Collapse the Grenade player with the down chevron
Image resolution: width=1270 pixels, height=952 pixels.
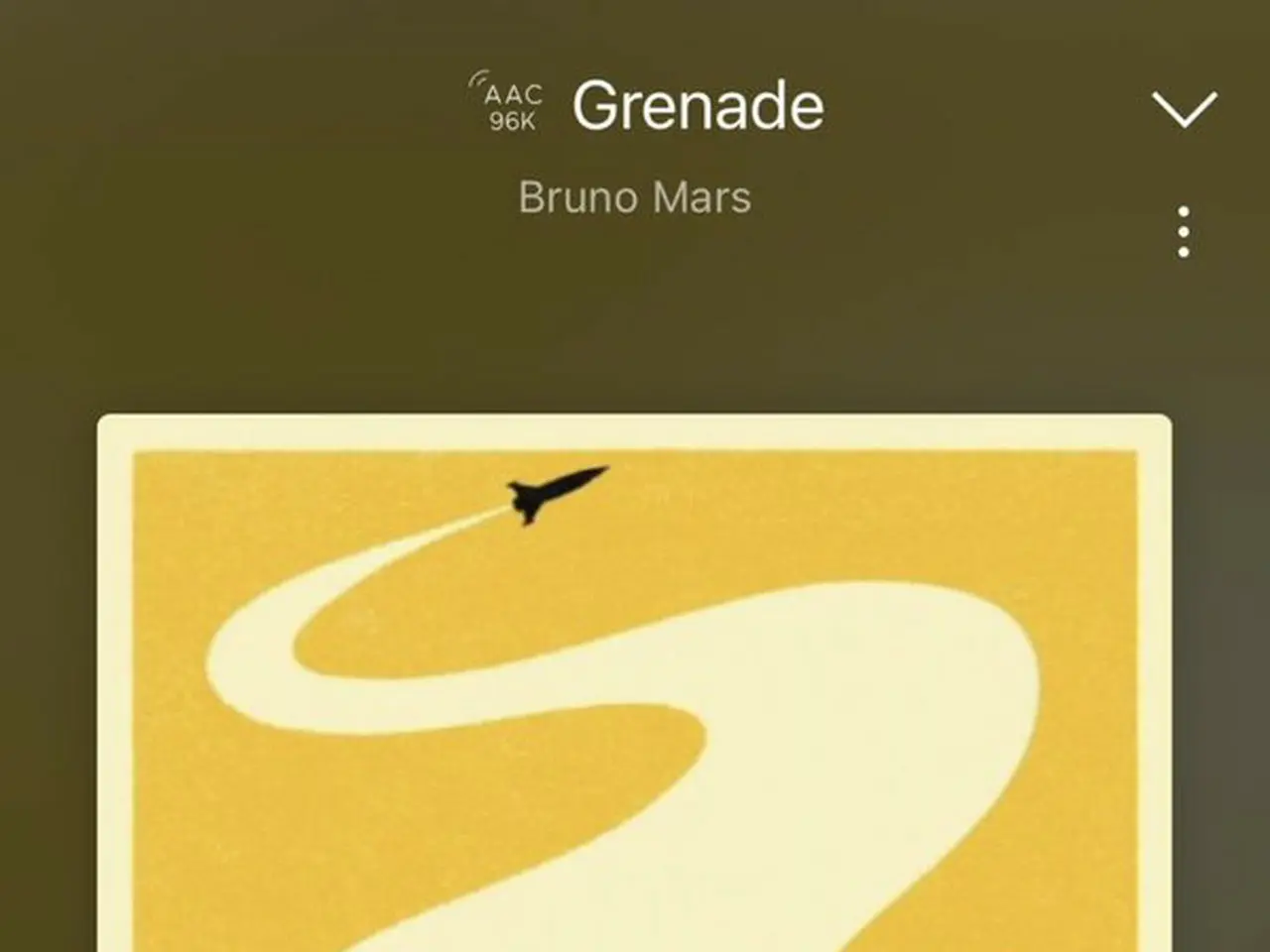tap(1184, 108)
